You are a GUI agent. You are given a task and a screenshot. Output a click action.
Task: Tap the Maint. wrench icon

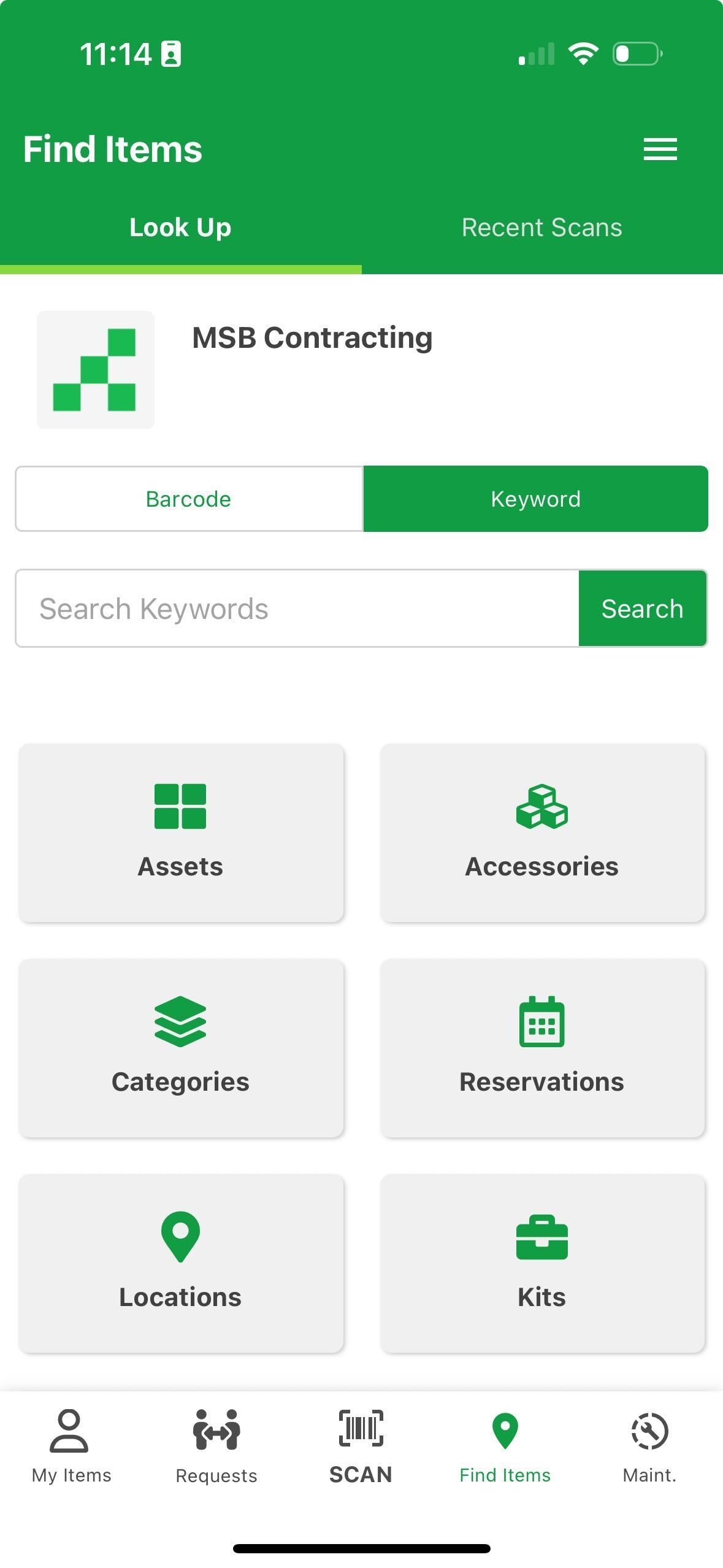(649, 1428)
